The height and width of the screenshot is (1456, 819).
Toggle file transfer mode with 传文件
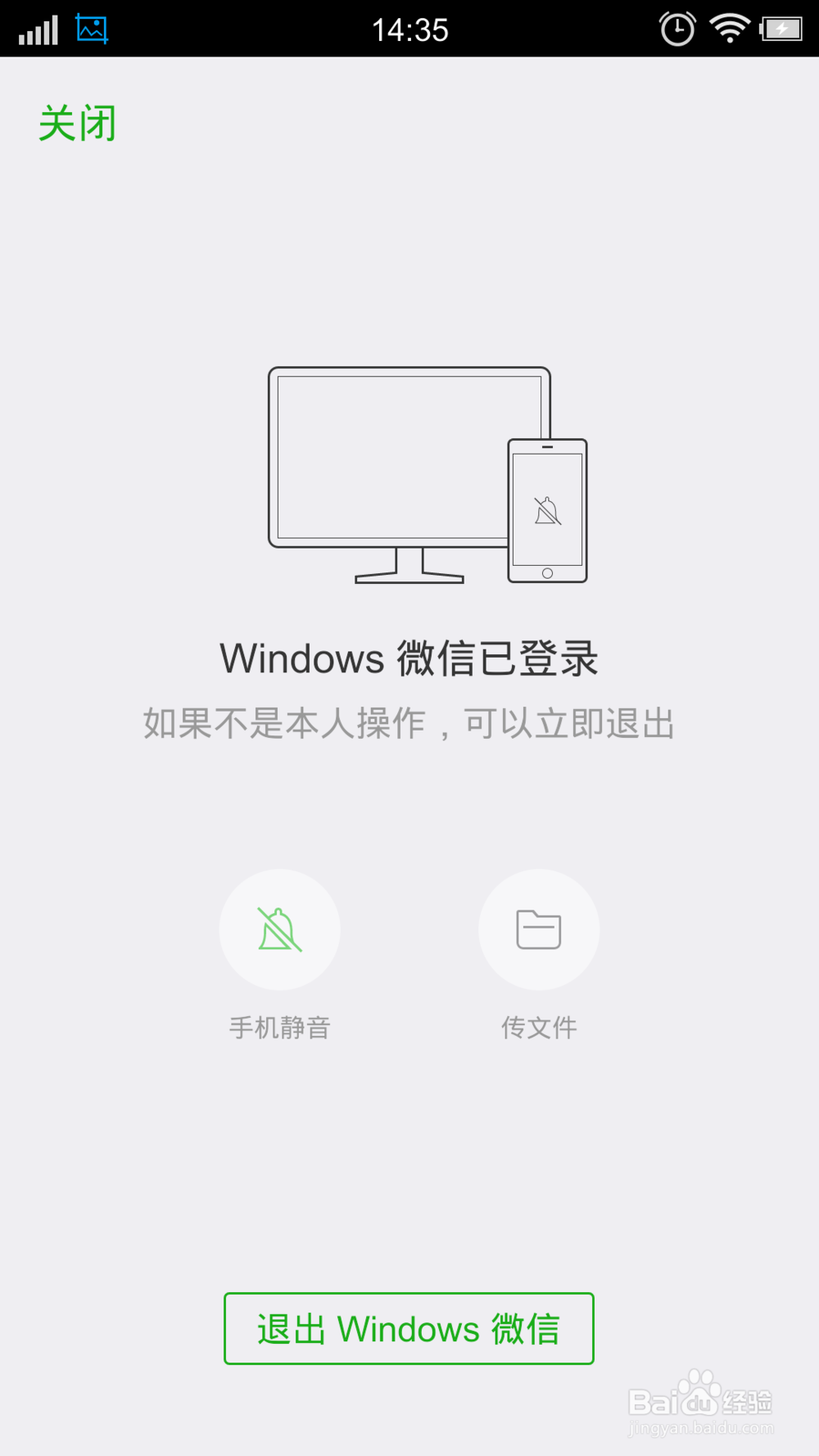pyautogui.click(x=538, y=950)
